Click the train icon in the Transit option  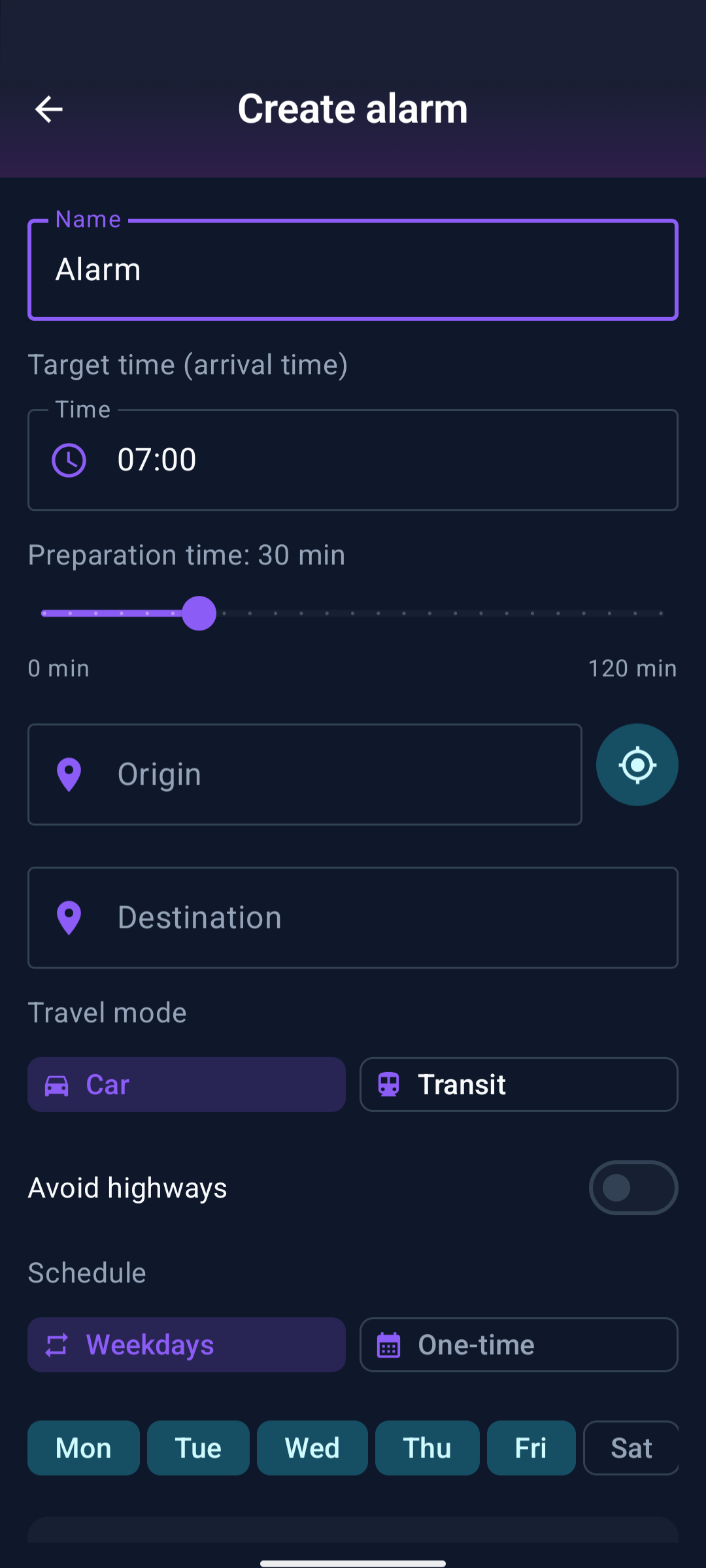coord(390,1084)
